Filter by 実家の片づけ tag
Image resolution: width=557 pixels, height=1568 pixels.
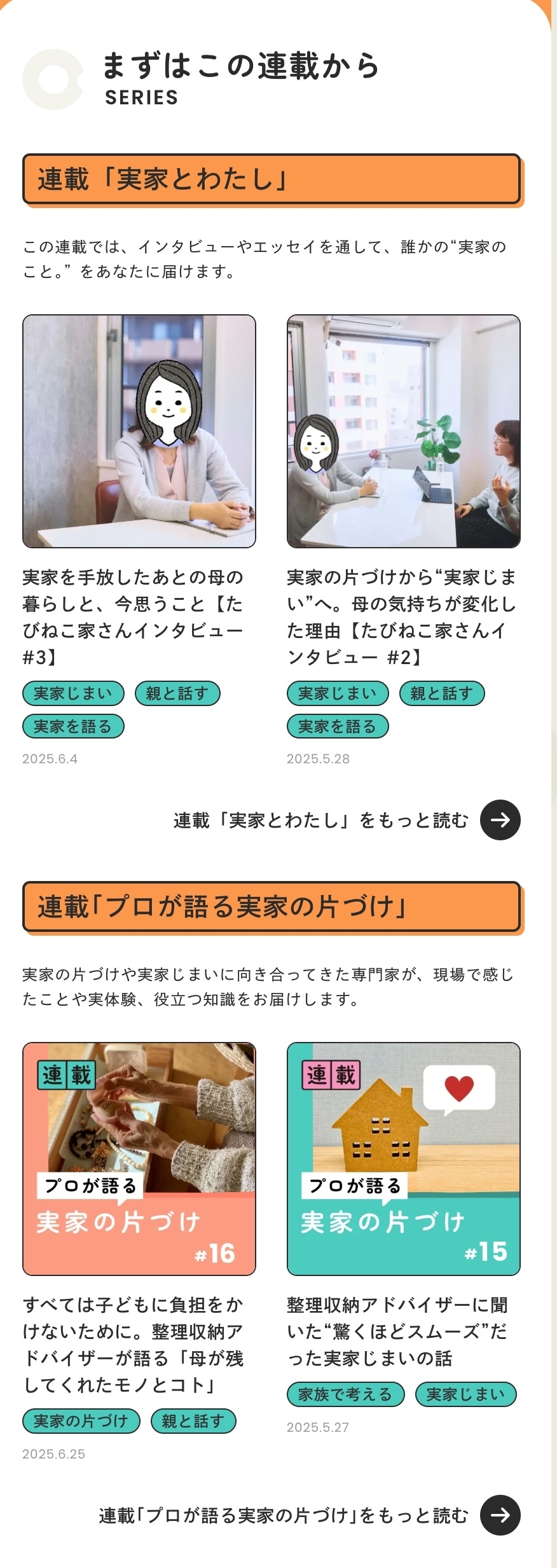[81, 1421]
